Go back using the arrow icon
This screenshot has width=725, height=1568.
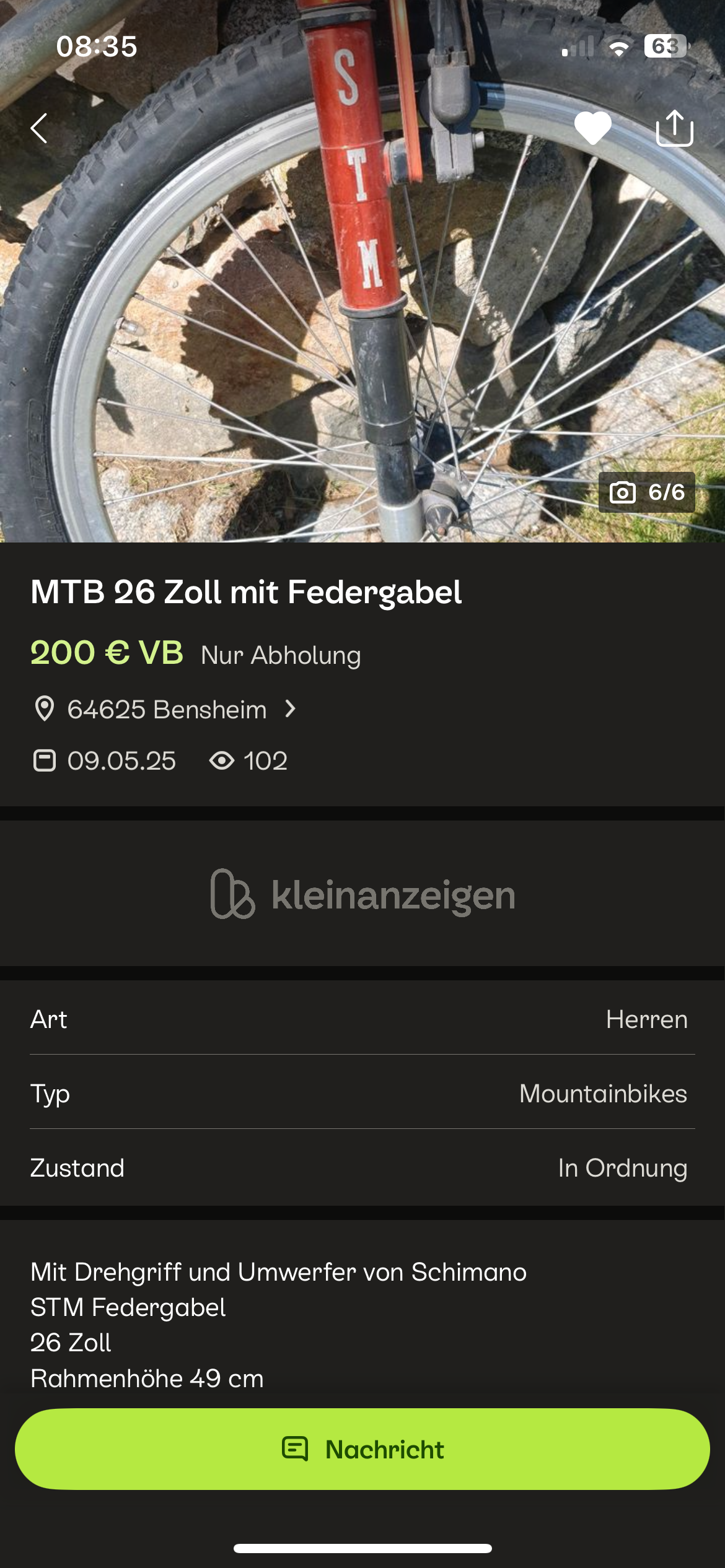tap(40, 128)
